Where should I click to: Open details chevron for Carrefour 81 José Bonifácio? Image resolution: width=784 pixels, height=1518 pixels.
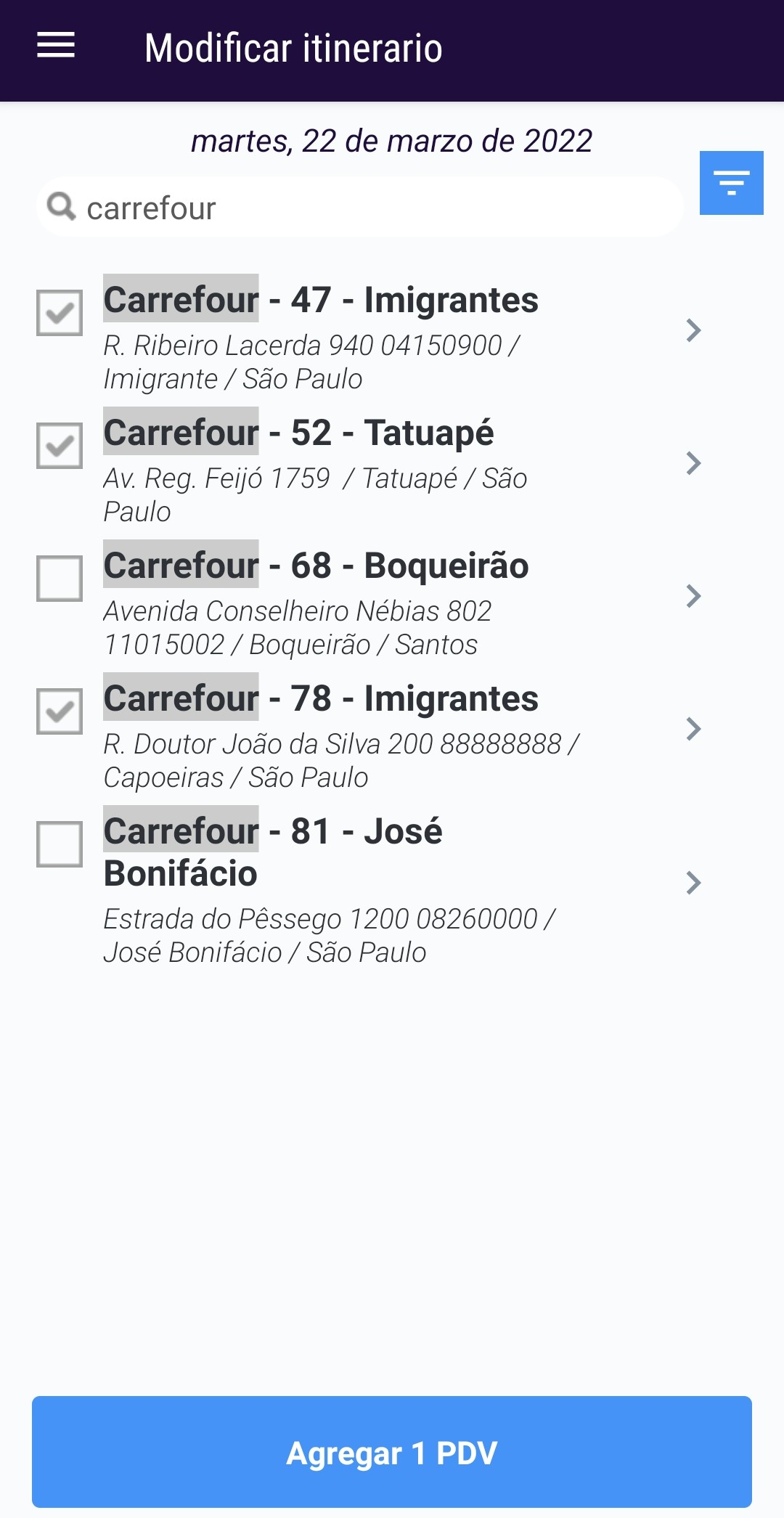[x=693, y=883]
